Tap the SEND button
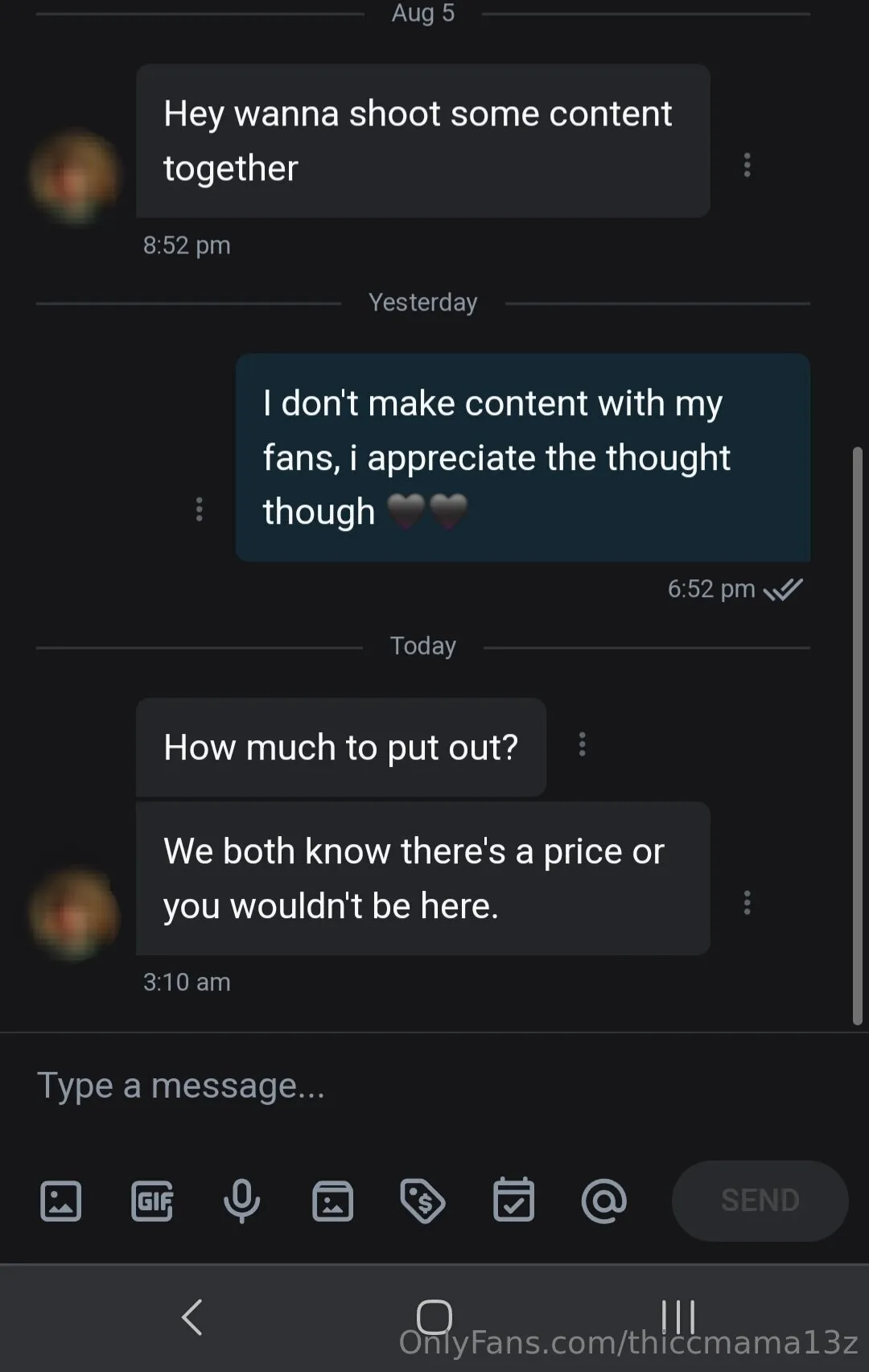 (760, 1201)
